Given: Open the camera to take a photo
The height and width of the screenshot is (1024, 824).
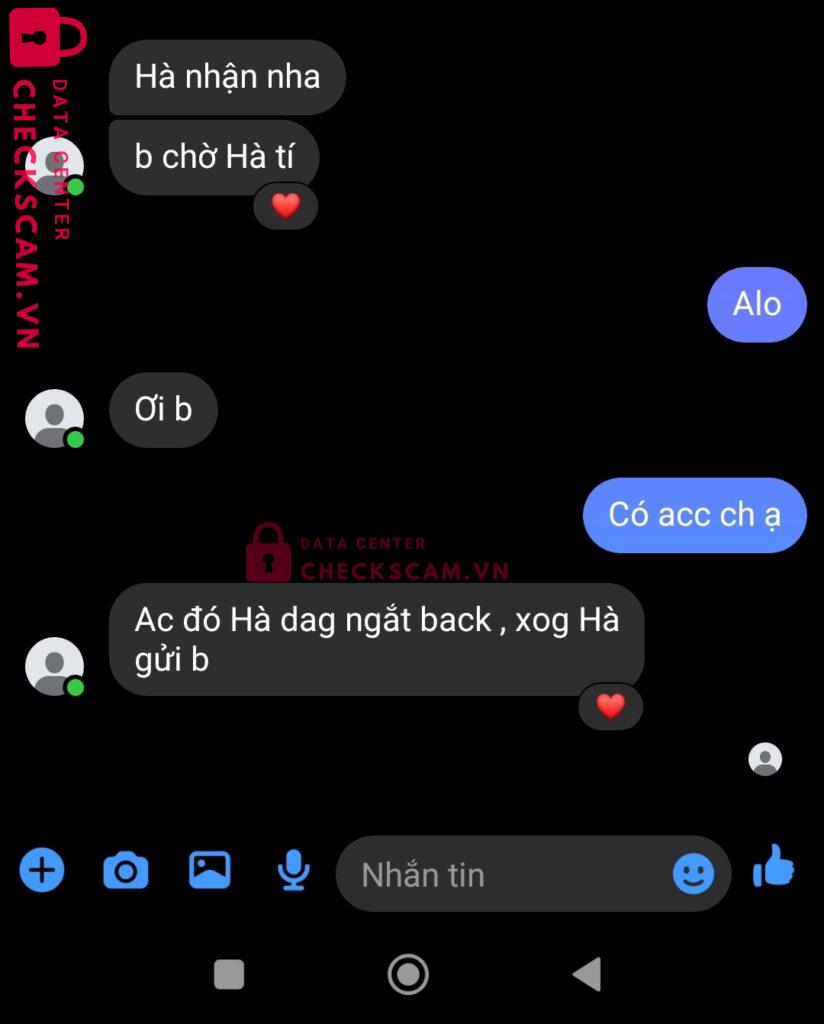Looking at the screenshot, I should (x=126, y=870).
